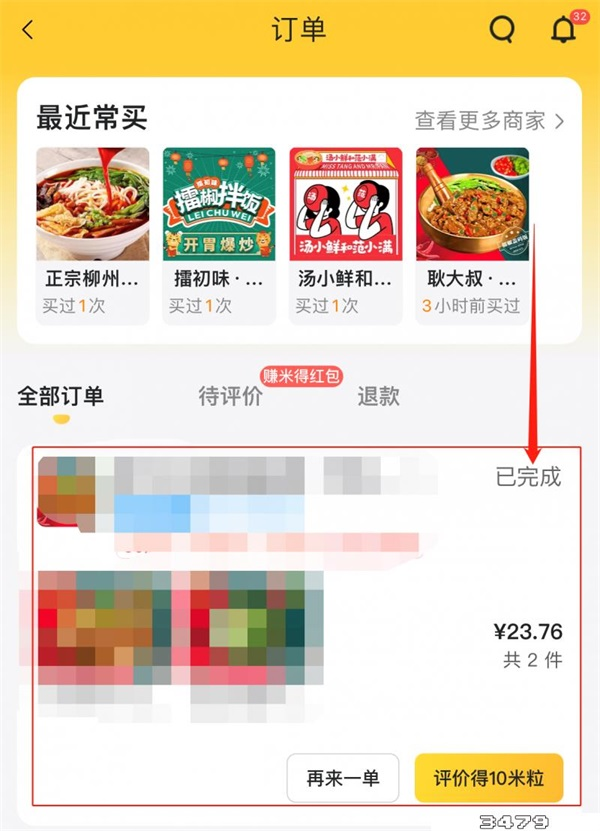
Task: Open the 擂初味 merchant card
Action: pyautogui.click(x=219, y=235)
